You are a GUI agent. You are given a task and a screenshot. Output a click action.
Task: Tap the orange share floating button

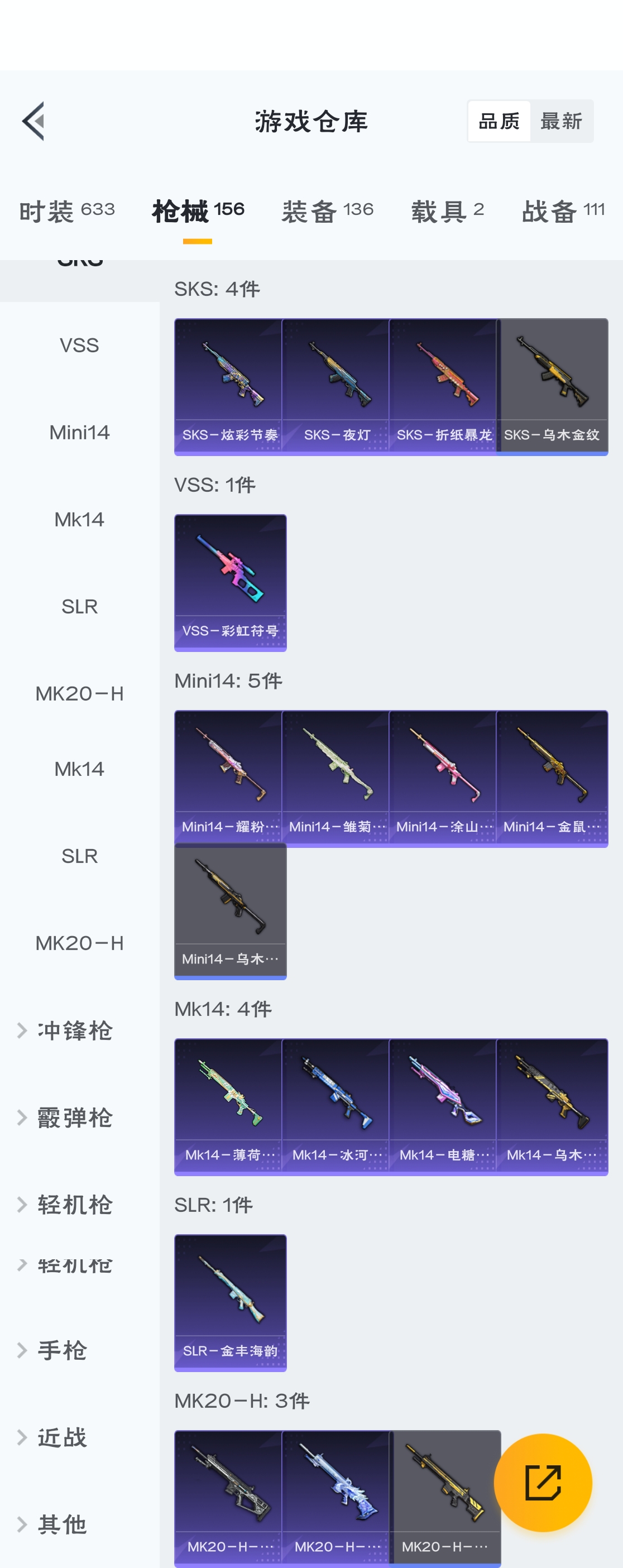(x=542, y=1482)
